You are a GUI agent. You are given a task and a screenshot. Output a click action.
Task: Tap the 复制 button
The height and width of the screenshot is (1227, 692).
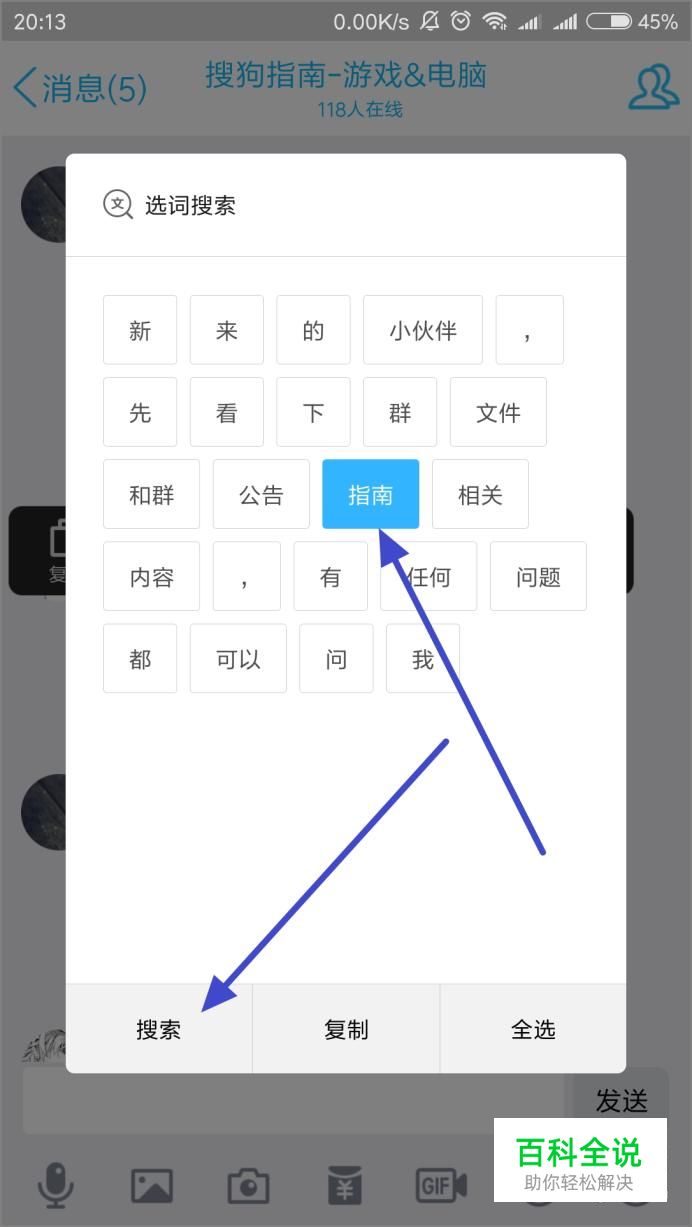[x=346, y=1029]
